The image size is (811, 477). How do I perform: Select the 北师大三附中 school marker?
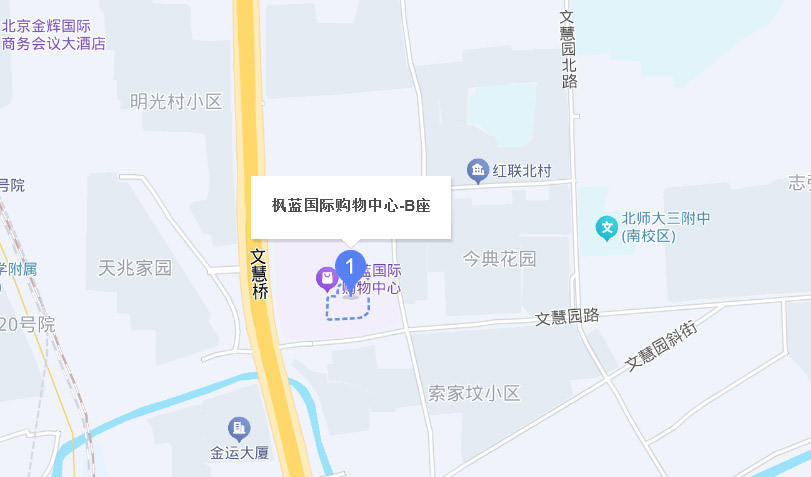[x=606, y=228]
